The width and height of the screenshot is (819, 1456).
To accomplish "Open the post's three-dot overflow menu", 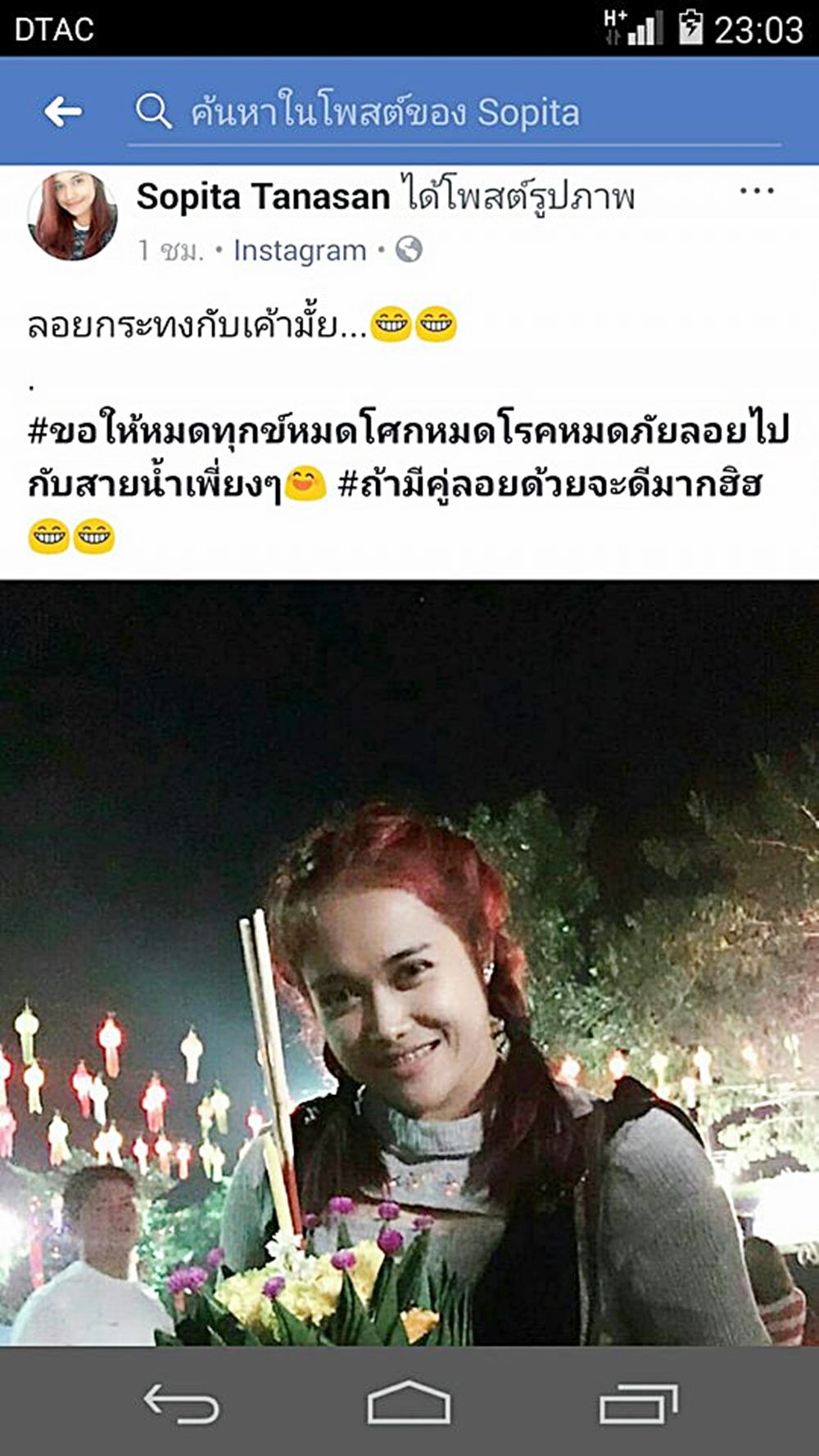I will 756,192.
